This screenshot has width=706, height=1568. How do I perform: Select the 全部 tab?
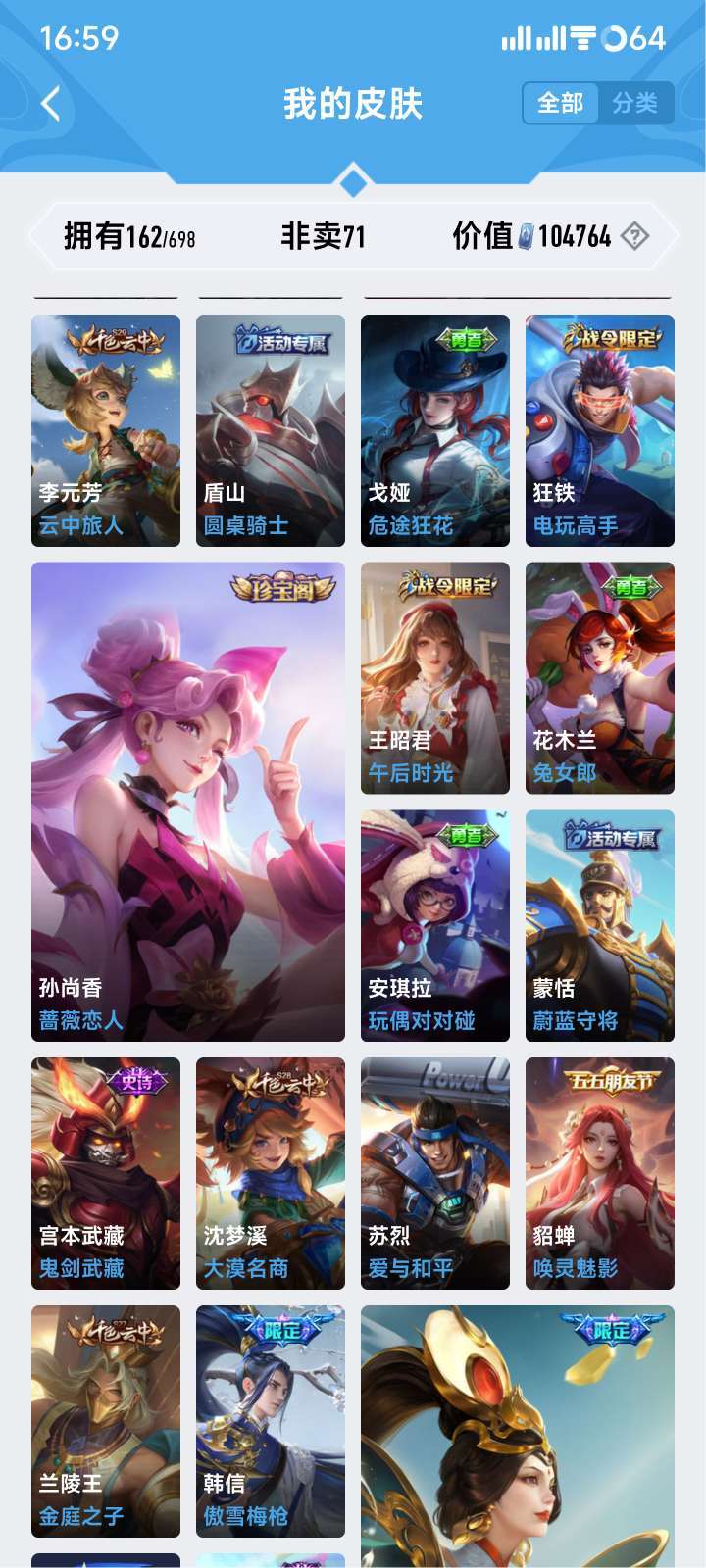(561, 103)
